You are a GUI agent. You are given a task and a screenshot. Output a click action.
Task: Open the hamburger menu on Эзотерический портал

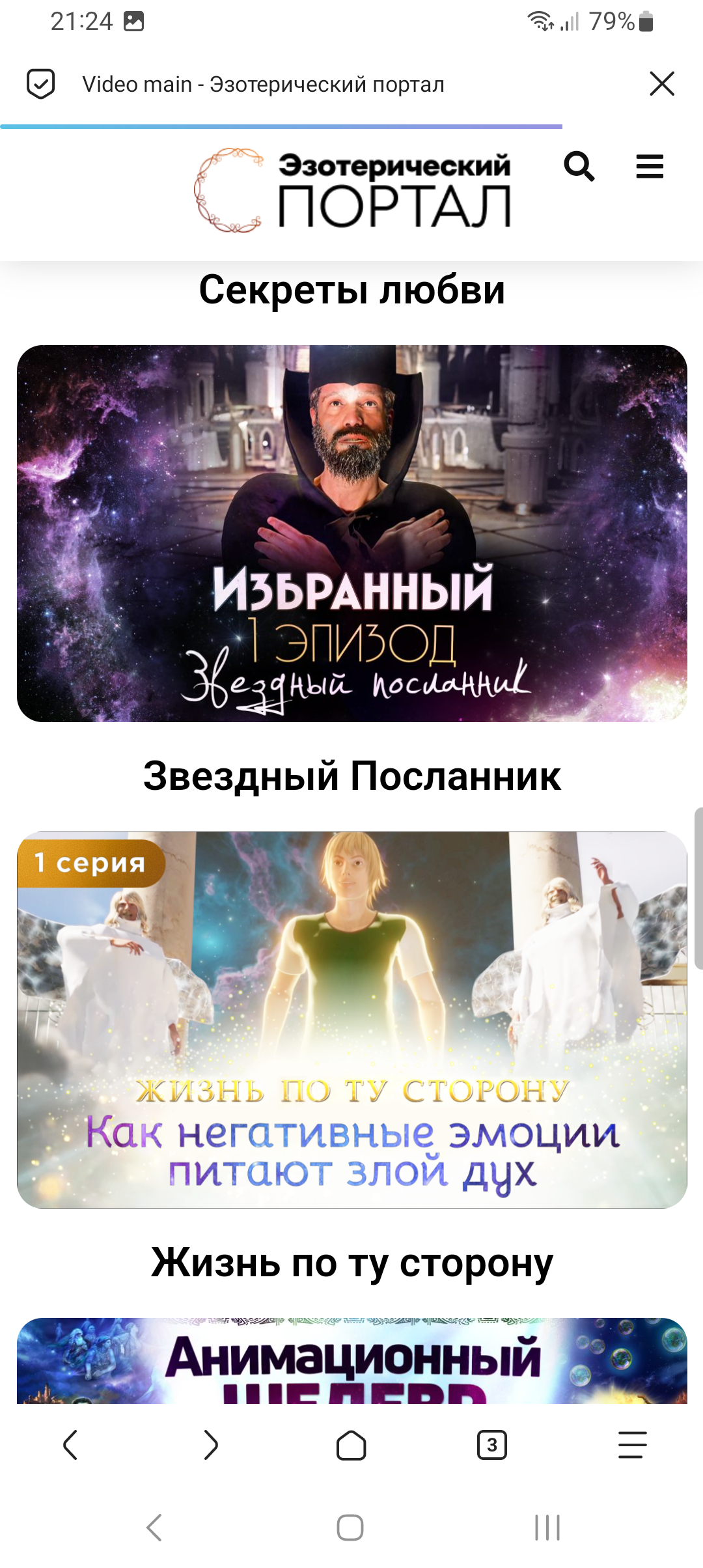650,167
